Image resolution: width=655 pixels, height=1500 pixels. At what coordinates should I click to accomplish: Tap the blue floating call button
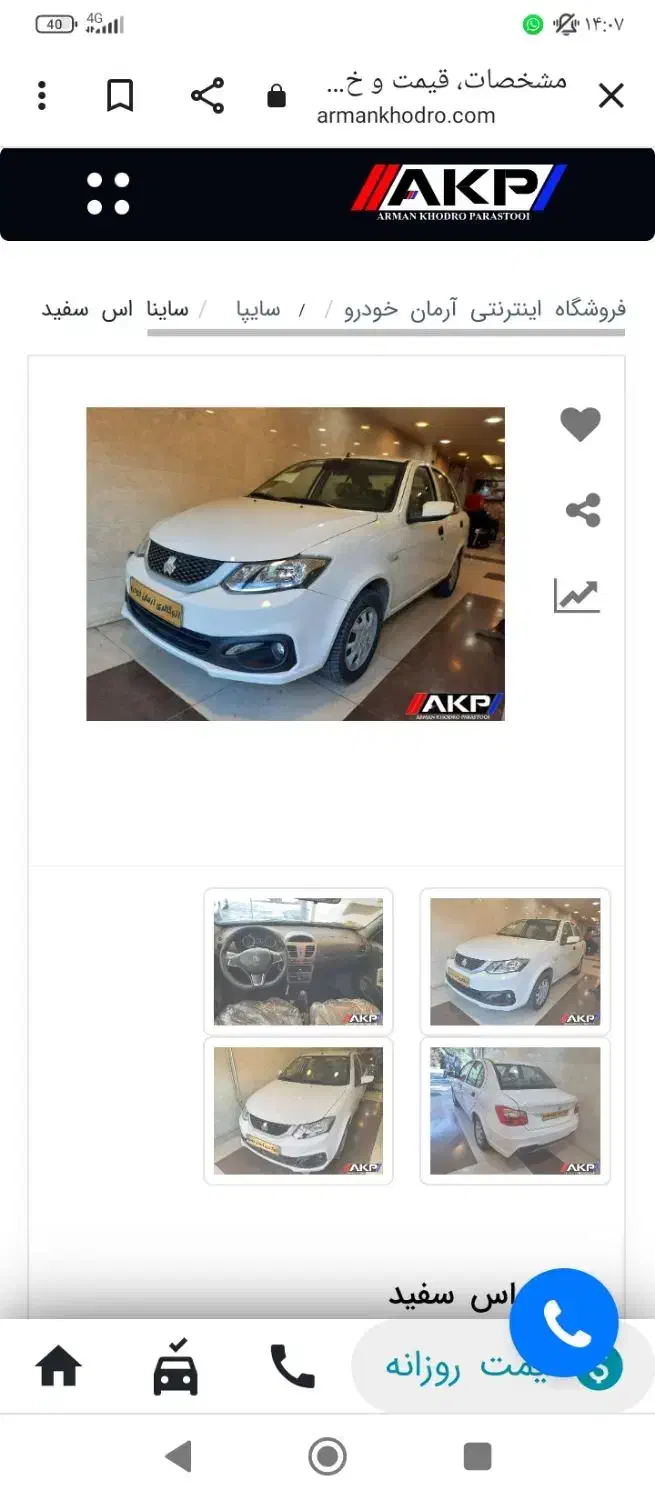click(x=564, y=1324)
